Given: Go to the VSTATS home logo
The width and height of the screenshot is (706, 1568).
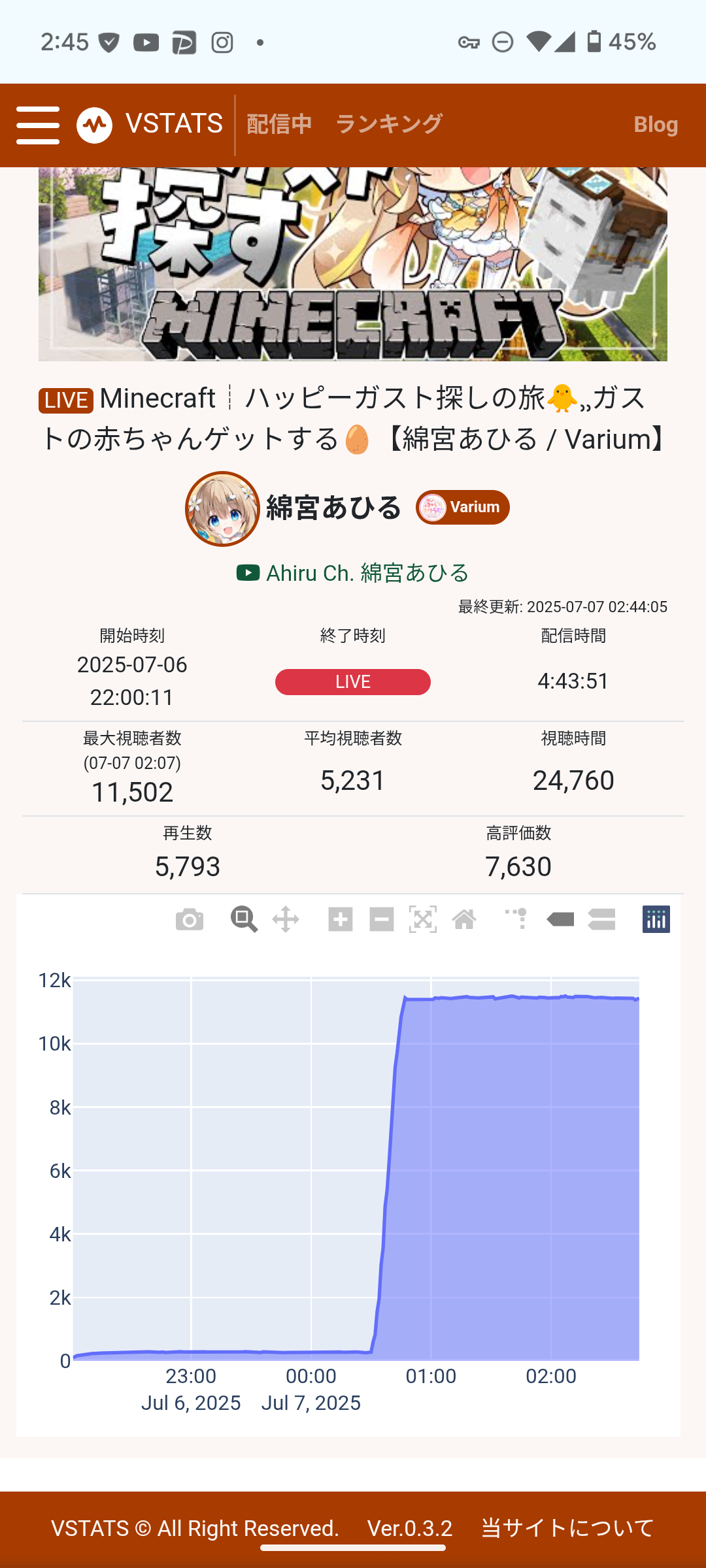Looking at the screenshot, I should 150,124.
